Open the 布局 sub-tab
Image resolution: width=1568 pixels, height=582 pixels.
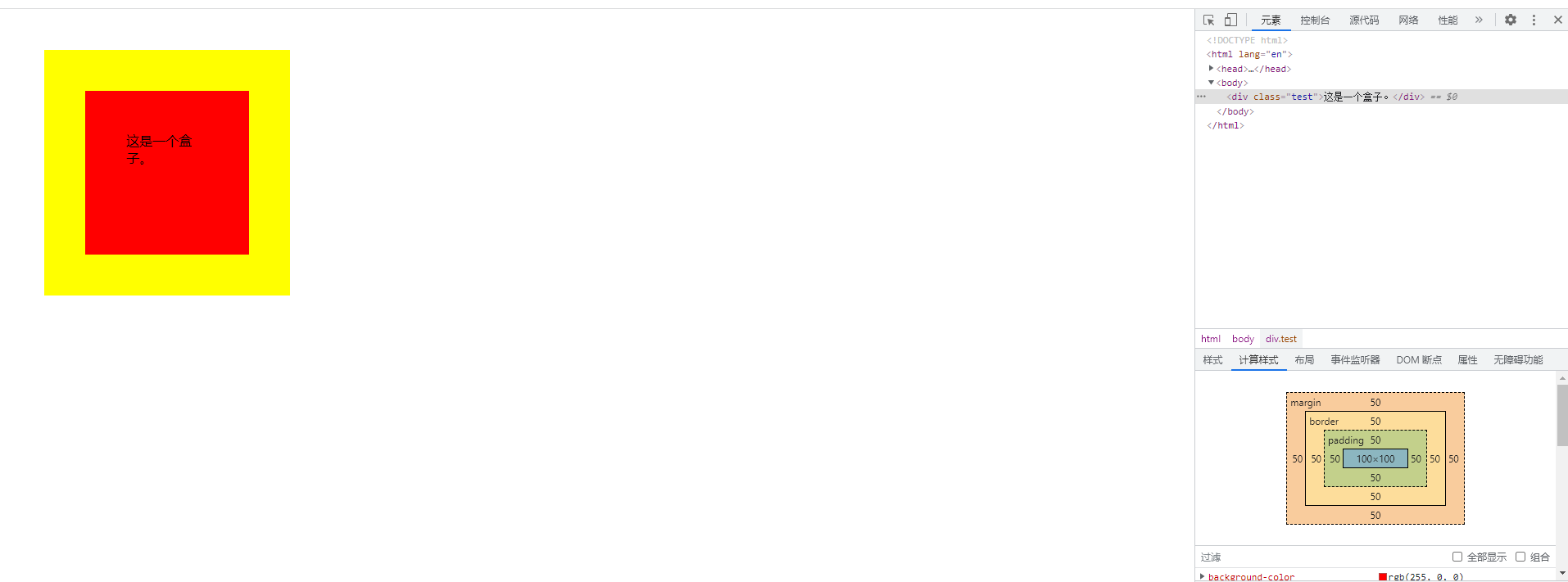pyautogui.click(x=1304, y=360)
